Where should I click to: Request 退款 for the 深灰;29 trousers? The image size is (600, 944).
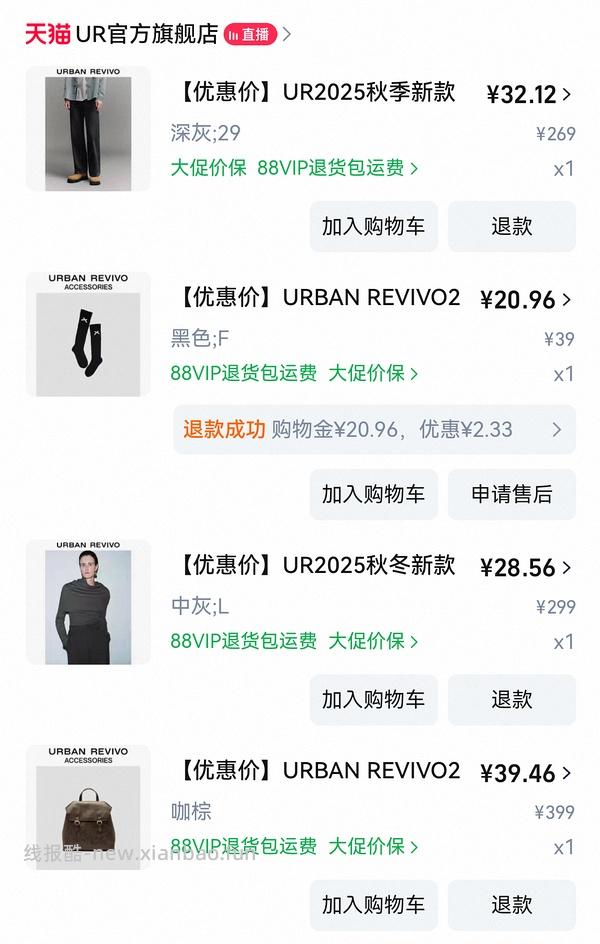[x=511, y=226]
